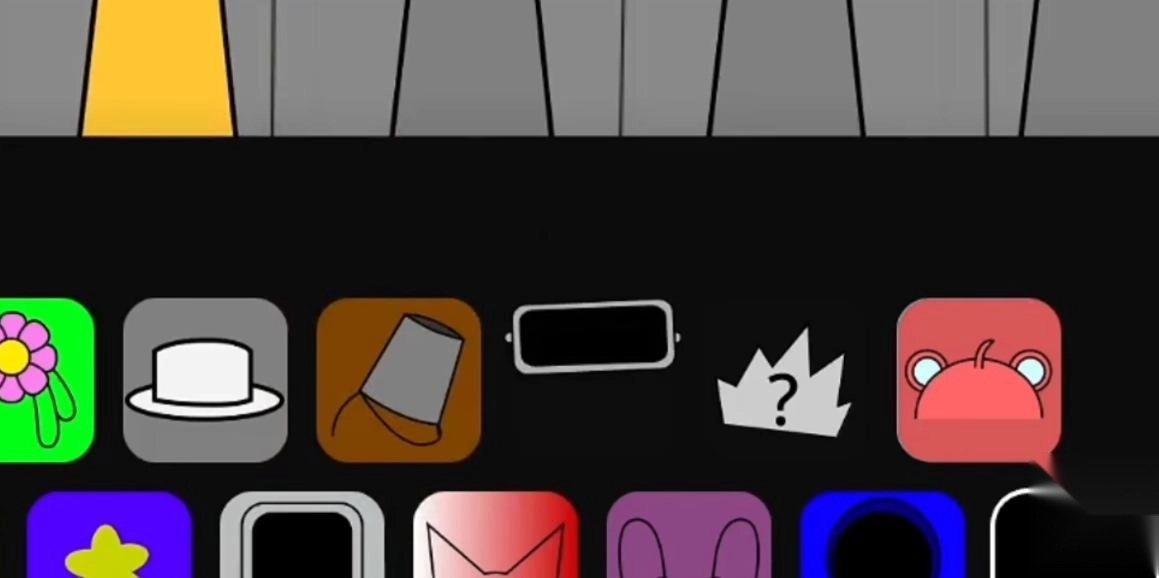
Task: Tap the yellow highlighted character slot
Action: coord(158,68)
